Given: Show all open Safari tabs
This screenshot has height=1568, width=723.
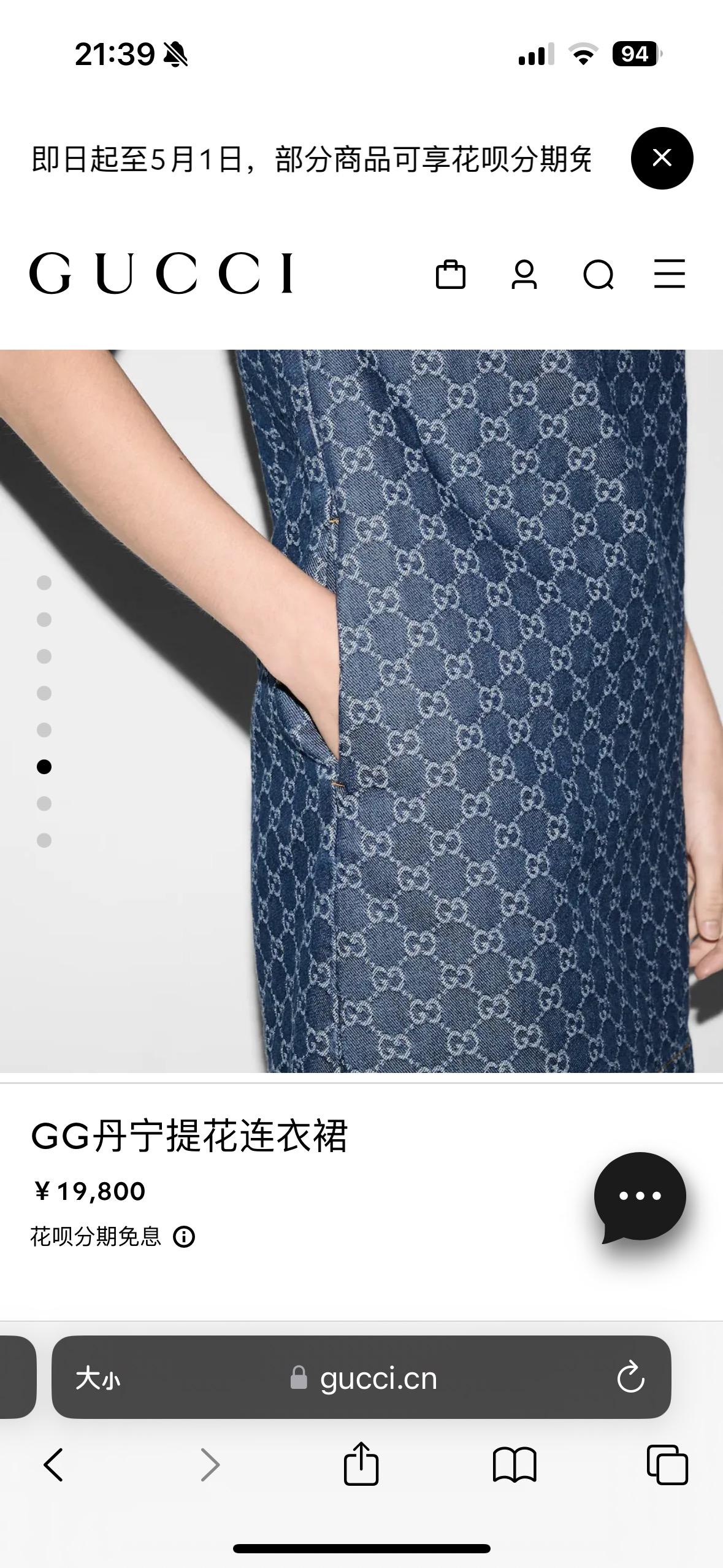Looking at the screenshot, I should click(x=667, y=1465).
